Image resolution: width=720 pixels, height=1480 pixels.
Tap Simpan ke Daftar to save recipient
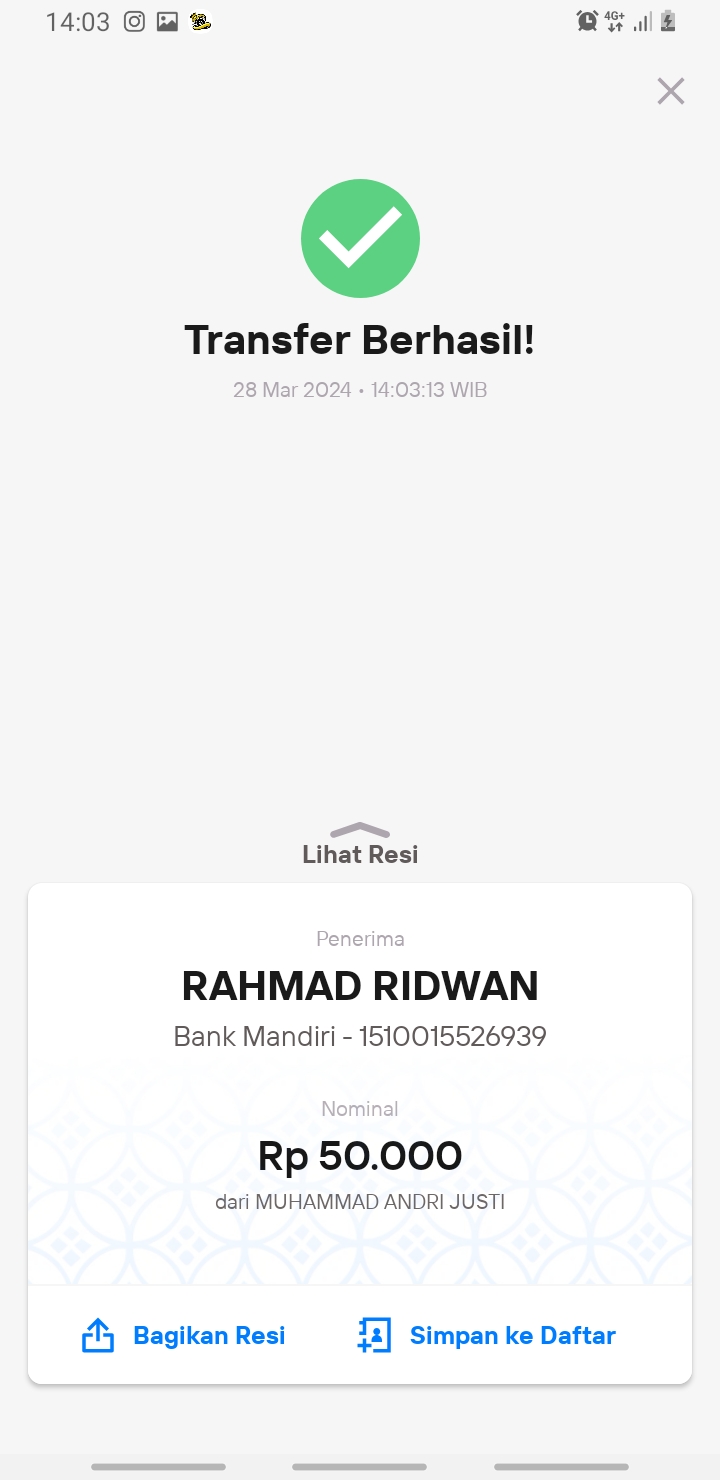click(486, 1335)
